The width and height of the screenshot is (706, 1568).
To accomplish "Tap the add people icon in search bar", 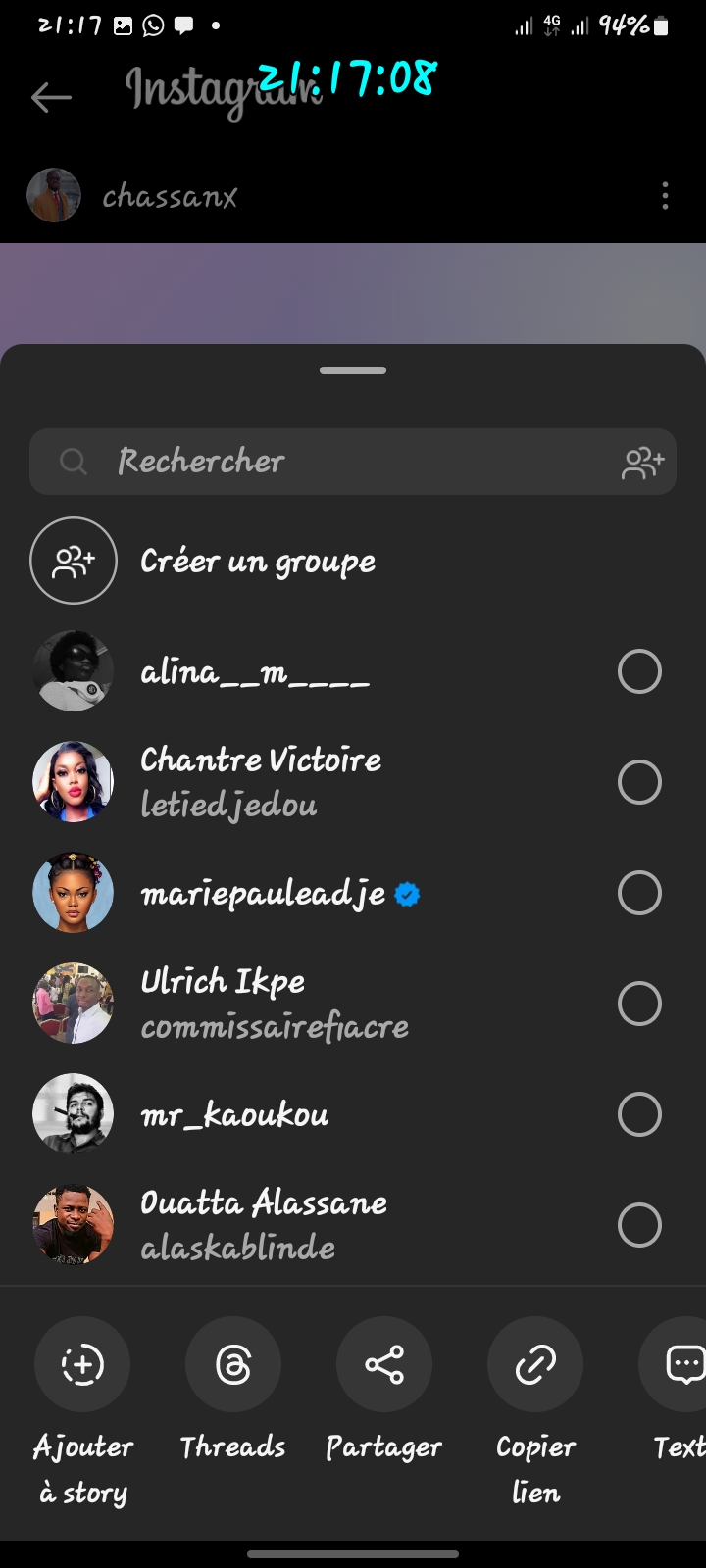I will pyautogui.click(x=642, y=463).
